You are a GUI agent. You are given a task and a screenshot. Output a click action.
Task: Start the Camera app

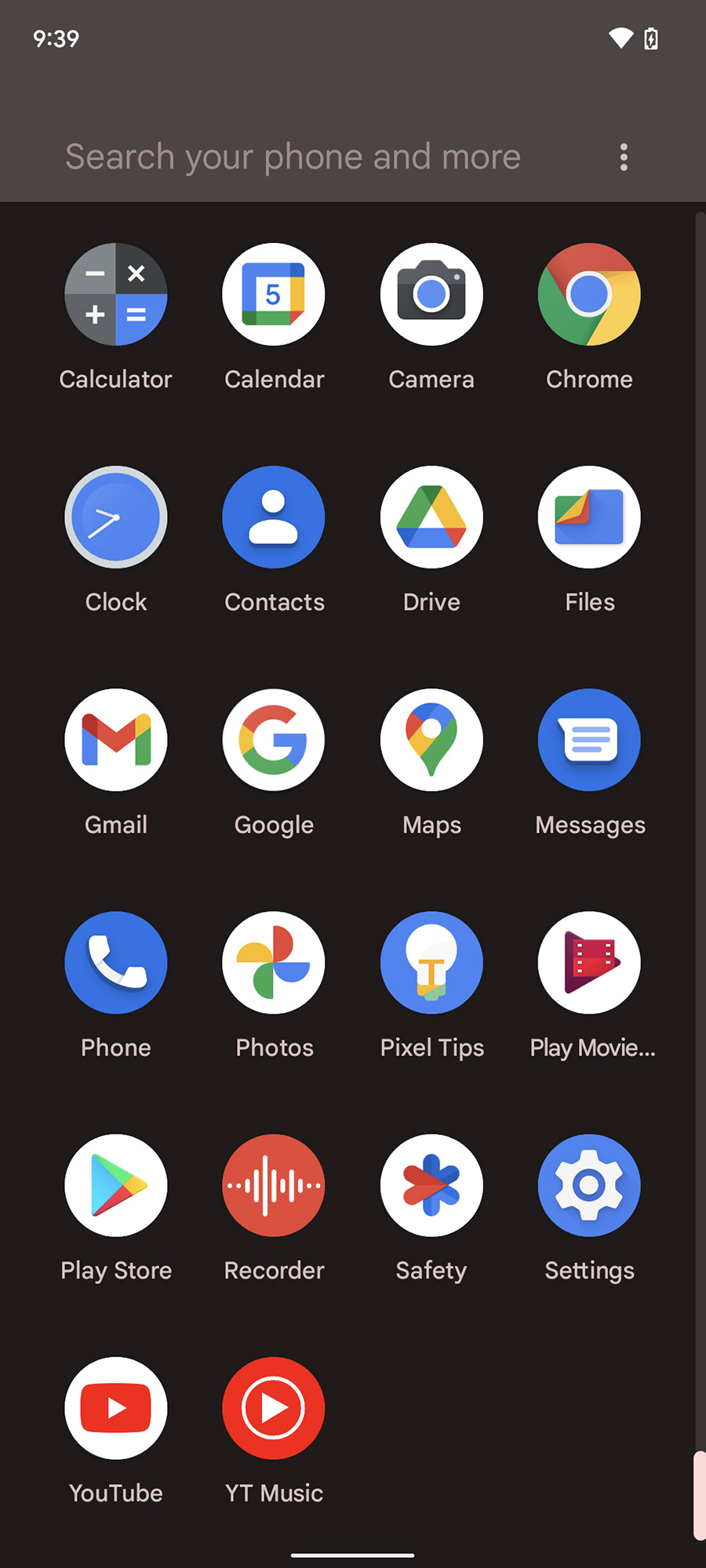click(431, 295)
